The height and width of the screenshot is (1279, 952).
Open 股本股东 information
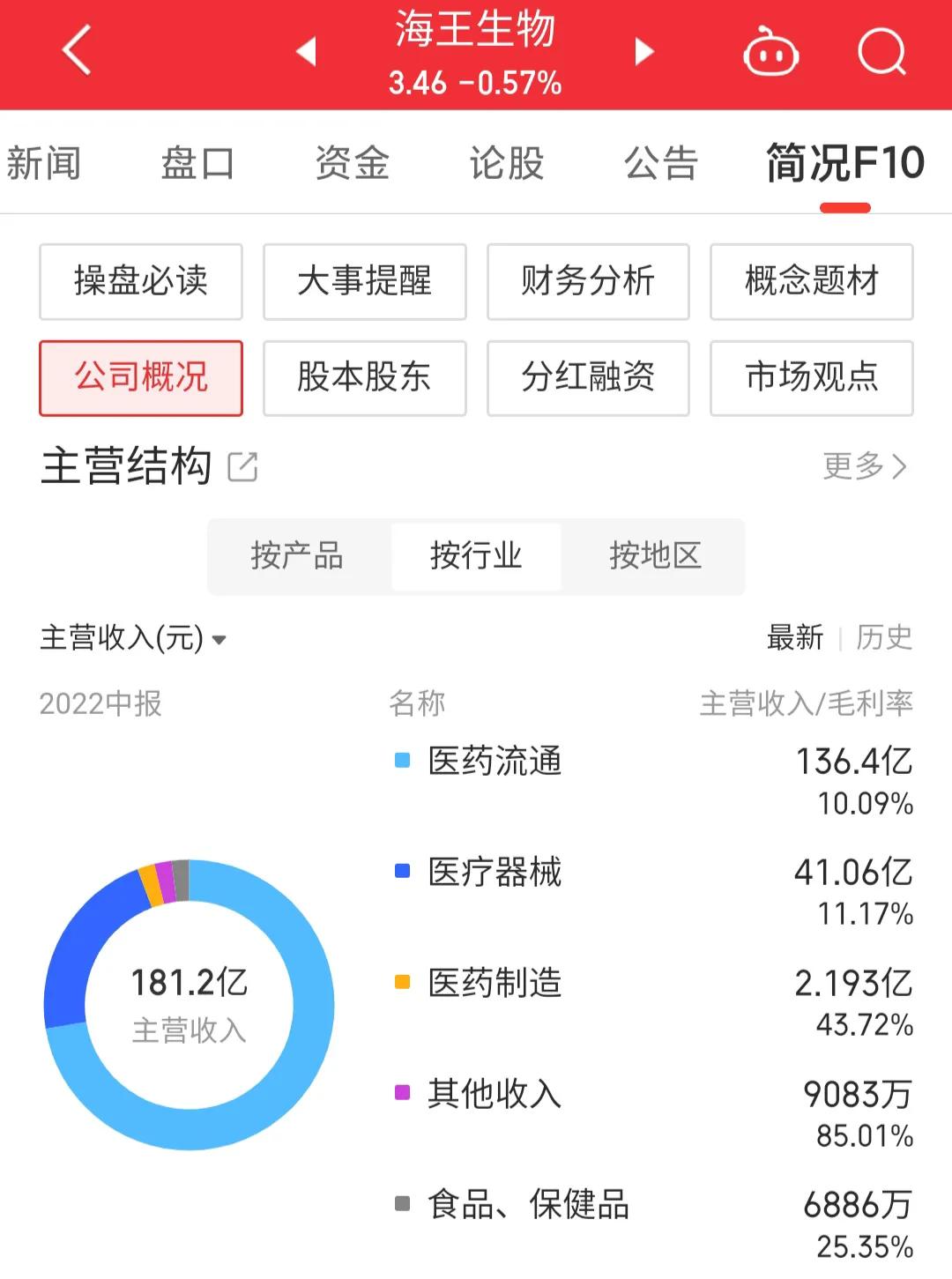(364, 378)
